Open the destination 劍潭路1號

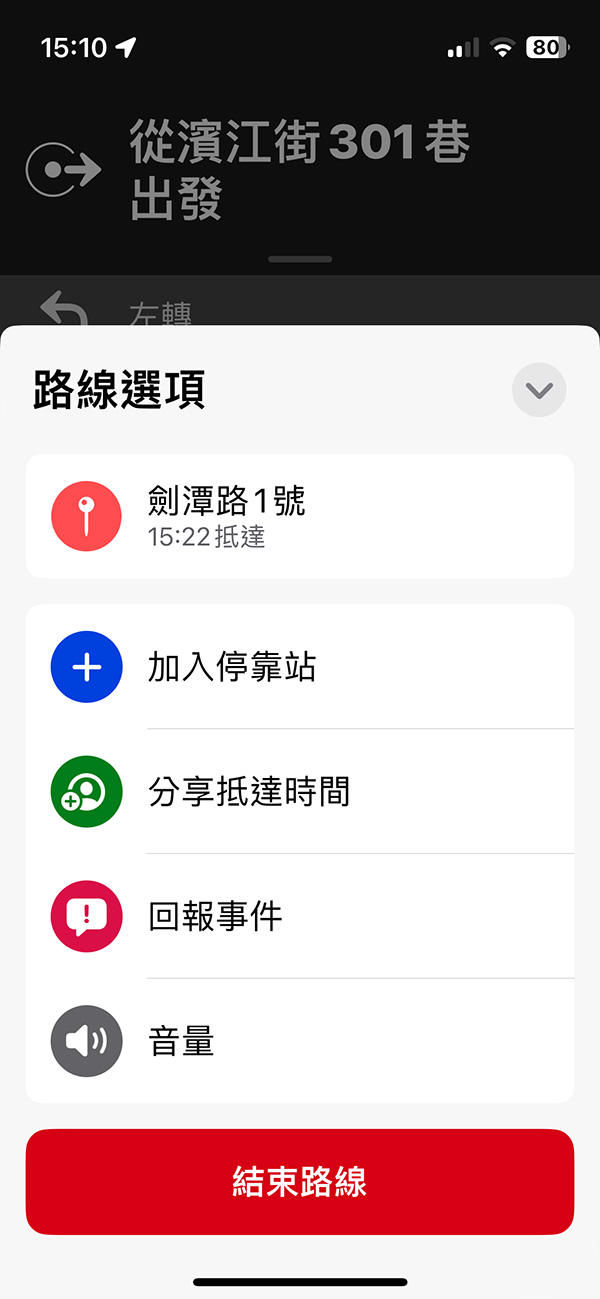300,516
